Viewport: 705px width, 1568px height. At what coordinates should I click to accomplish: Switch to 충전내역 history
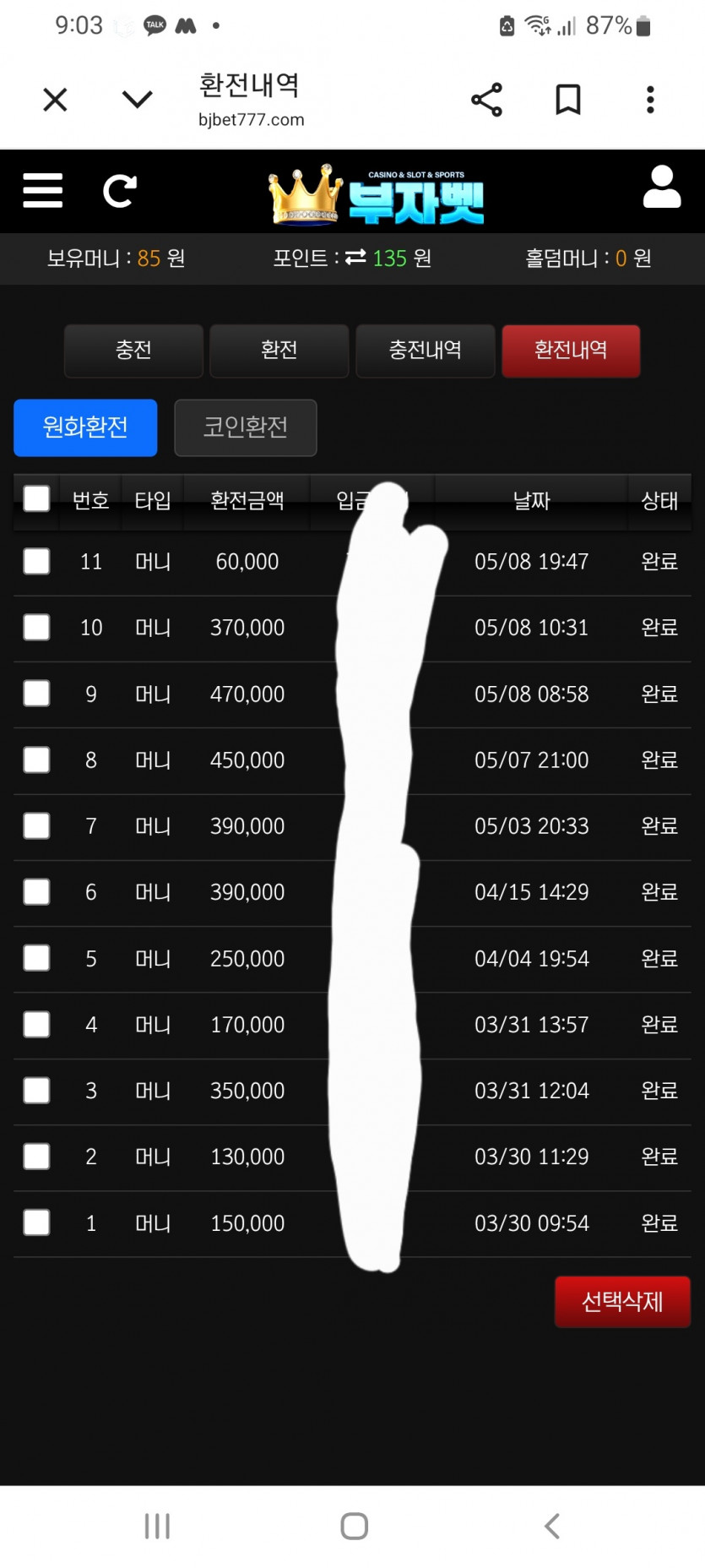pyautogui.click(x=425, y=351)
